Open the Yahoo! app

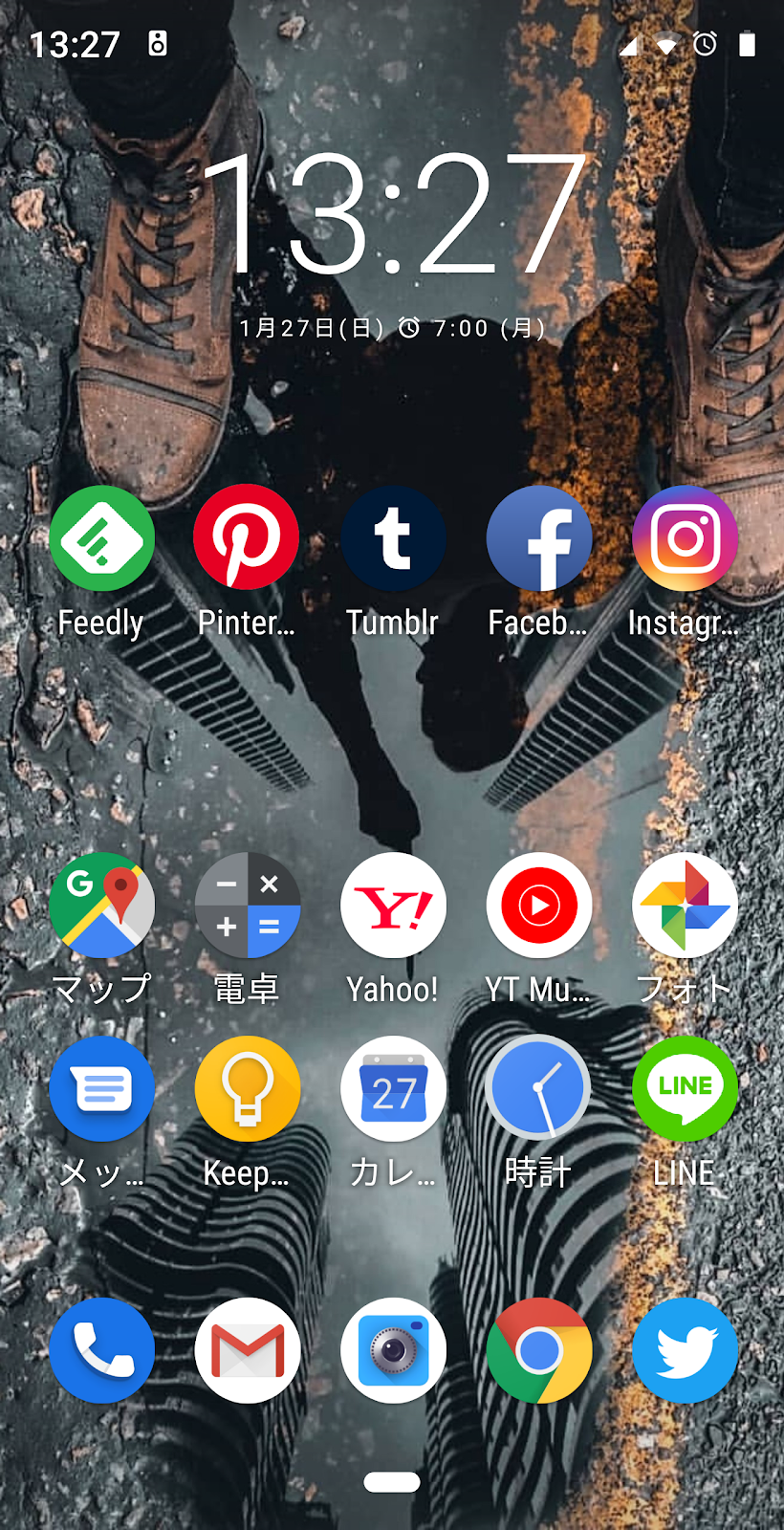(x=393, y=906)
